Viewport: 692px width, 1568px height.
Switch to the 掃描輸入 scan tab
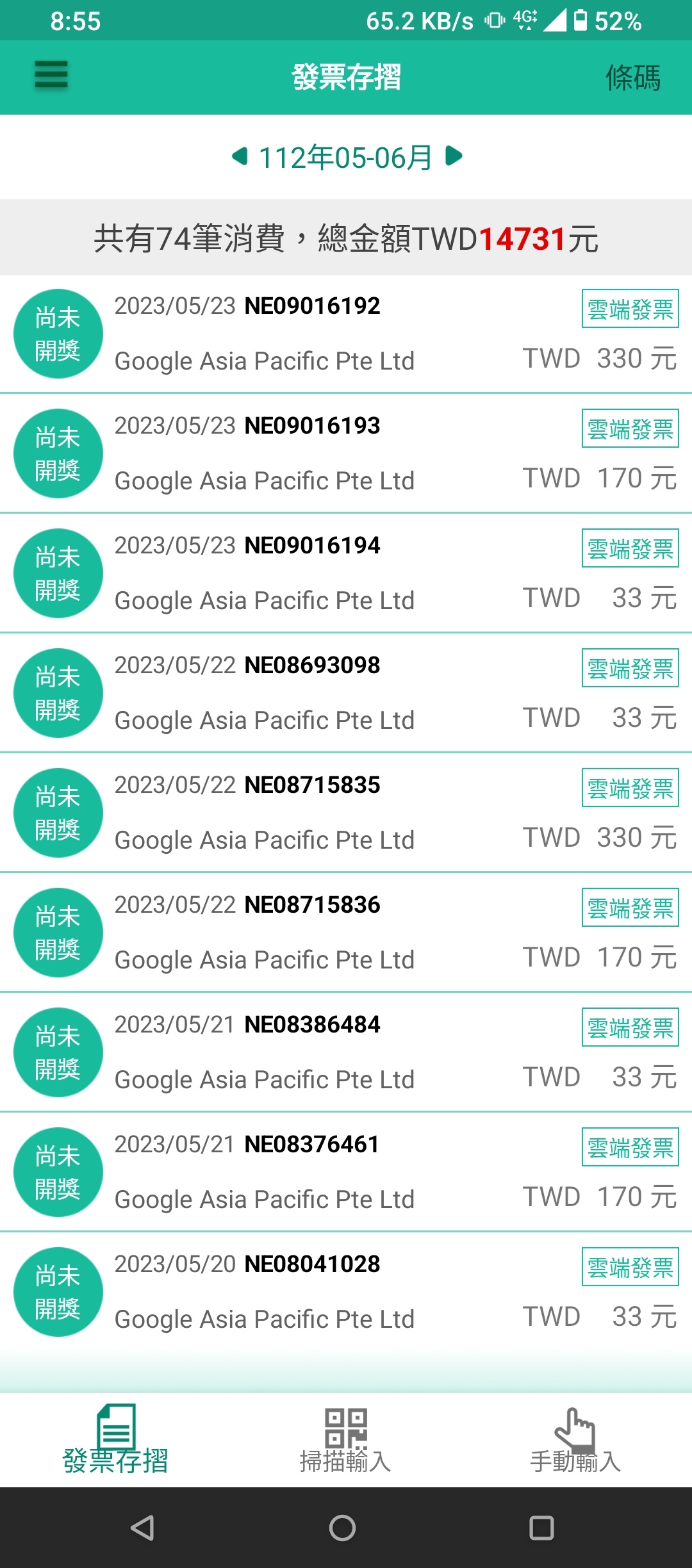346,1440
